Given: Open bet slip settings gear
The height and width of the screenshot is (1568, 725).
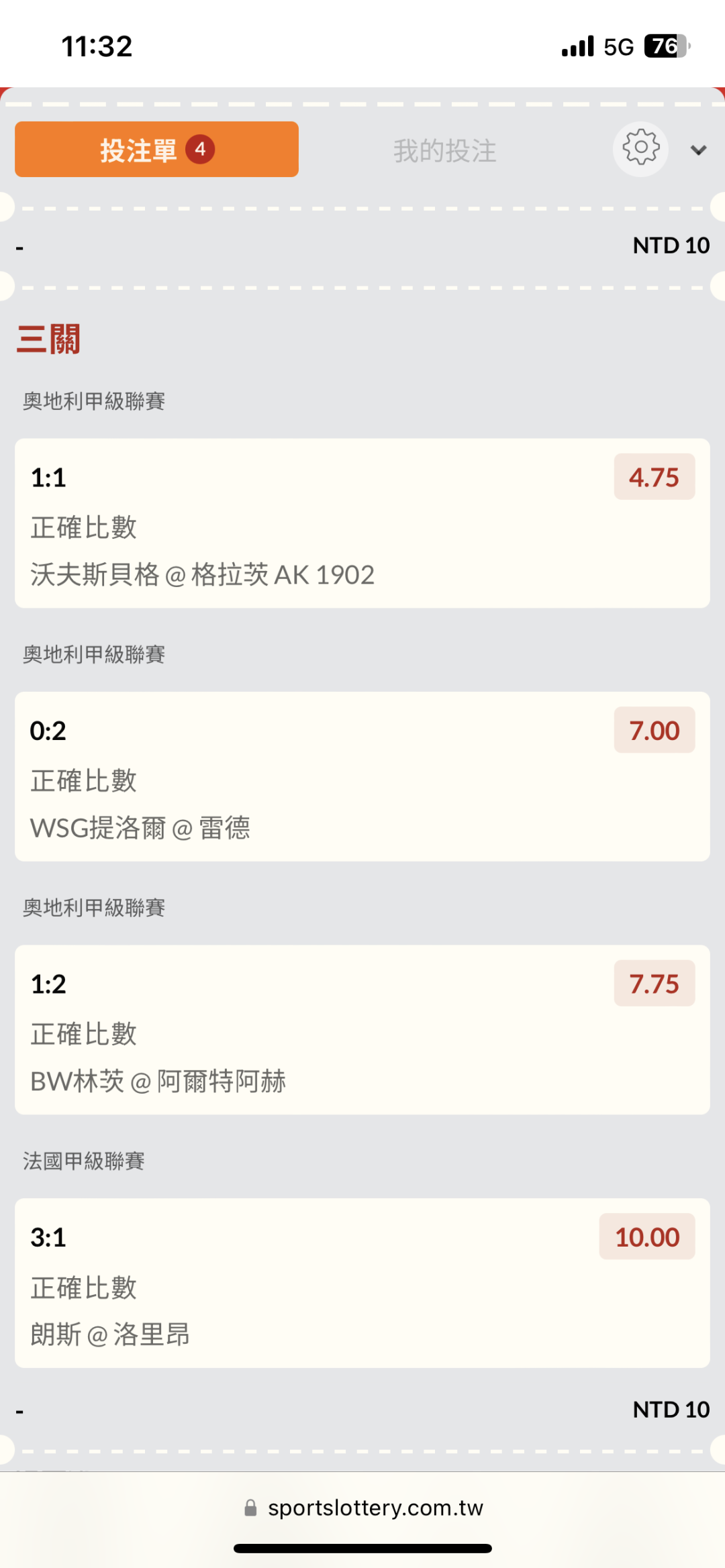Looking at the screenshot, I should tap(640, 148).
